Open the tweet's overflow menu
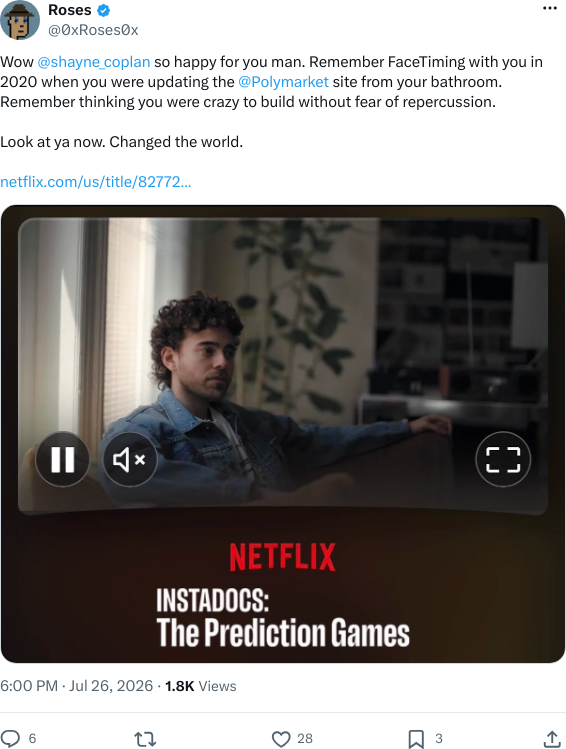This screenshot has height=749, width=566. (x=550, y=8)
